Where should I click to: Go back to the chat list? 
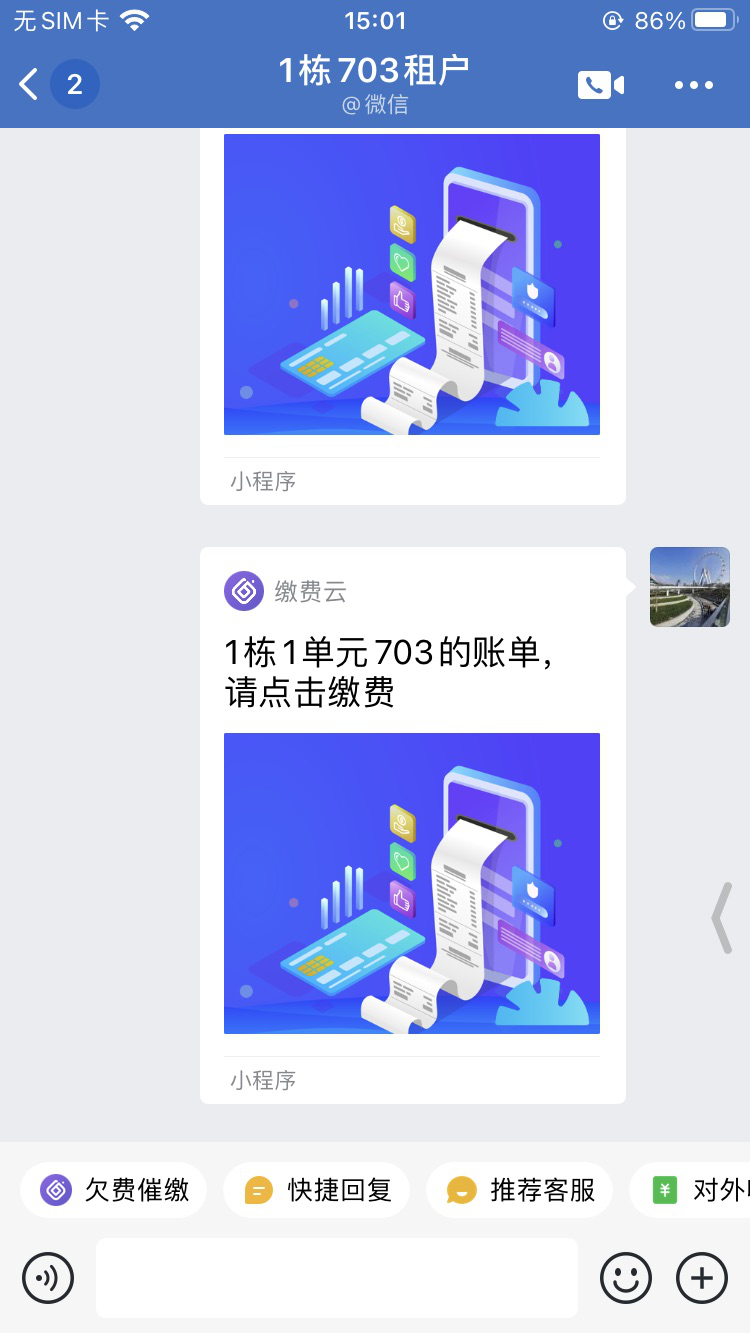coord(30,85)
